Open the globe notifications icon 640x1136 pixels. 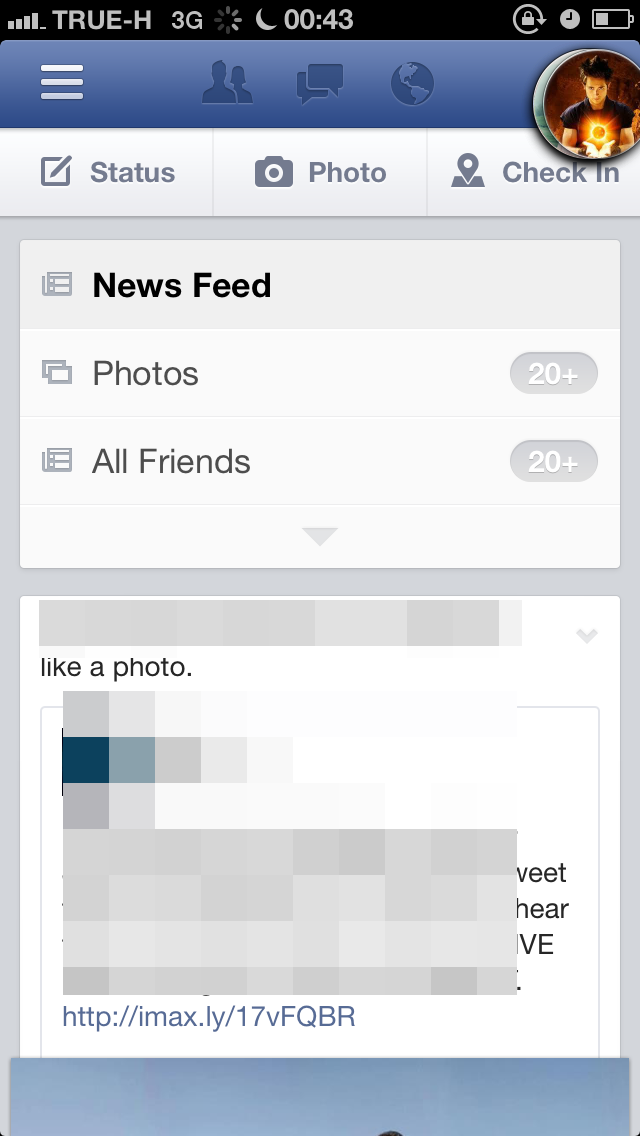tap(412, 84)
